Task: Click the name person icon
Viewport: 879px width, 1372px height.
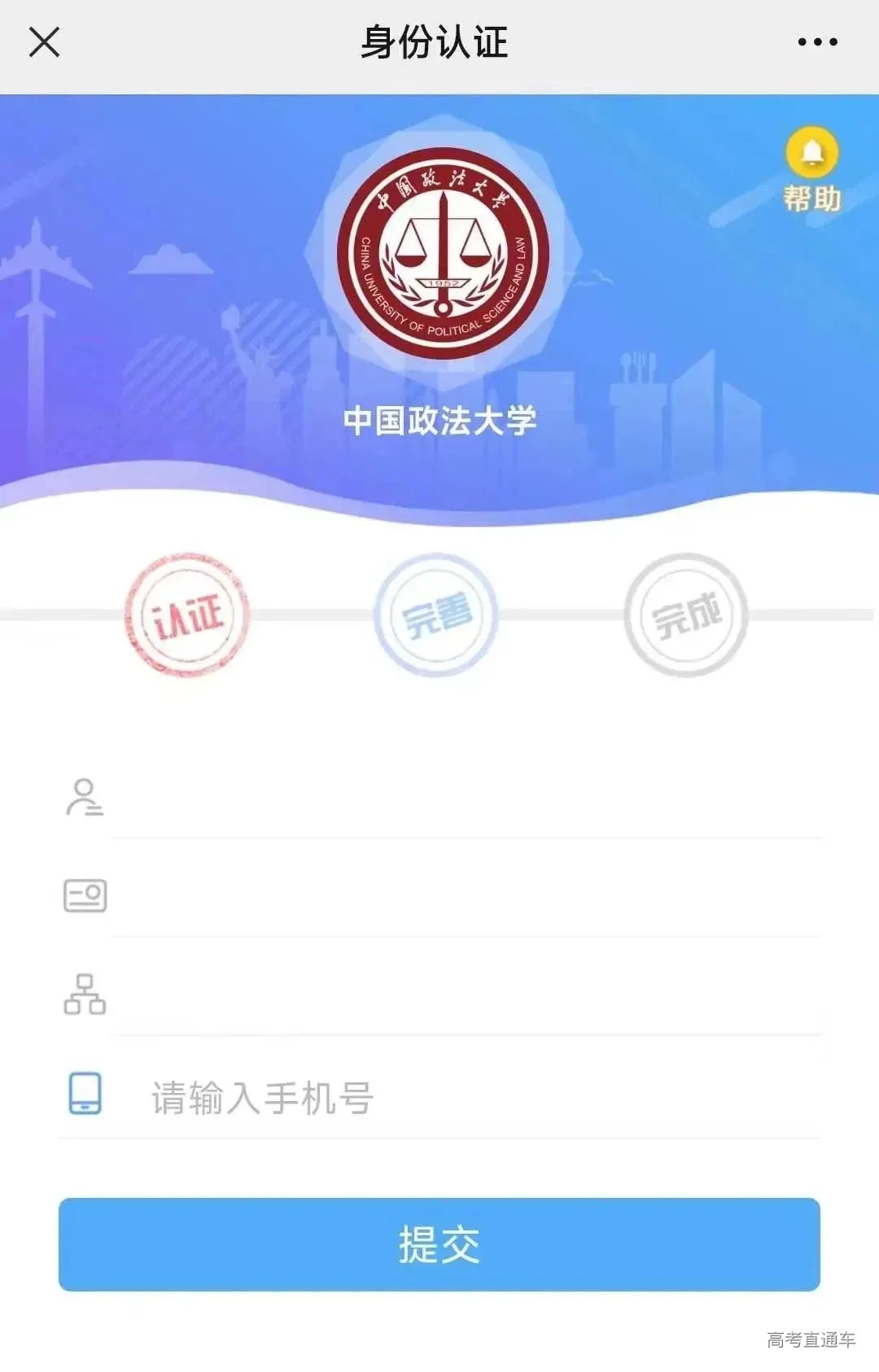Action: pos(84,797)
